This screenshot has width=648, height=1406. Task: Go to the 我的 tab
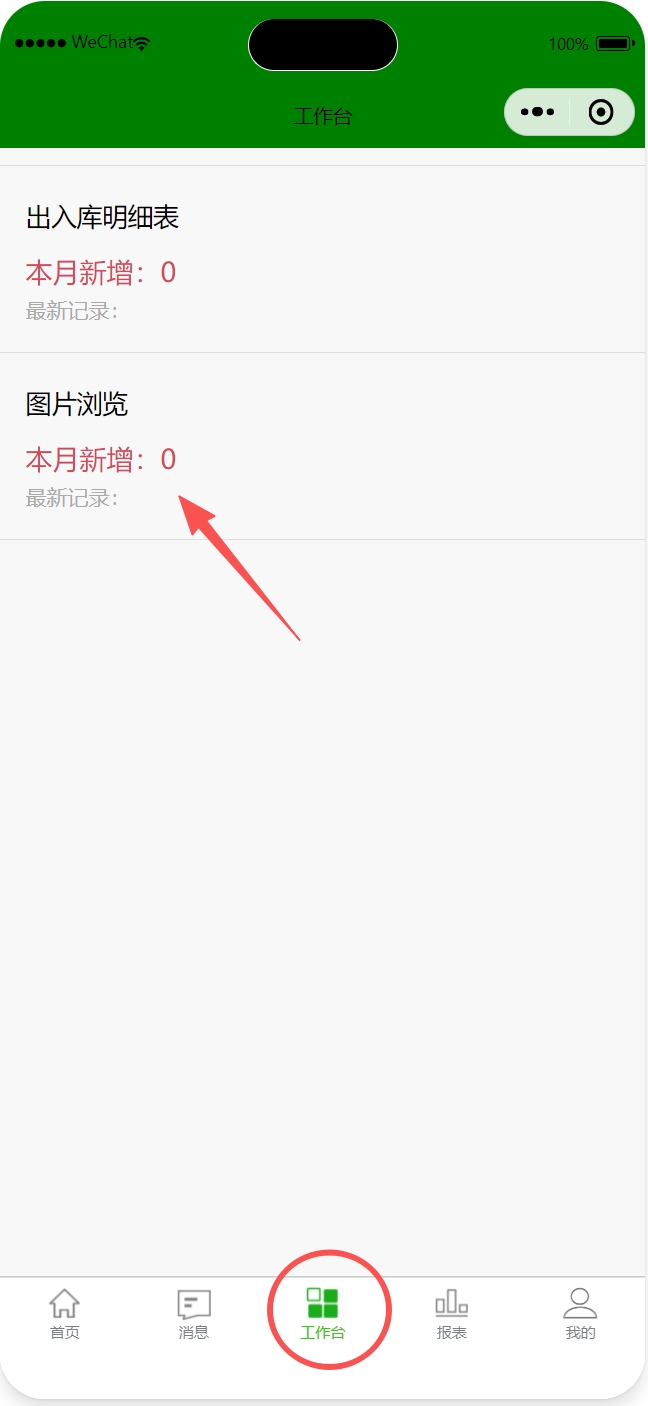pyautogui.click(x=580, y=1314)
